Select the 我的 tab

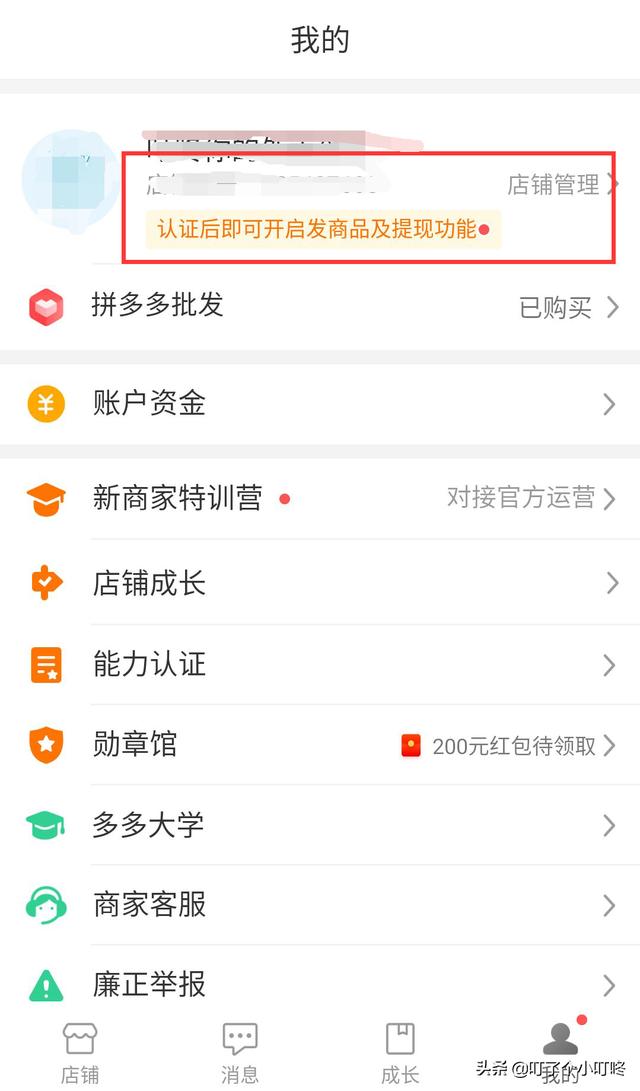pyautogui.click(x=560, y=1052)
